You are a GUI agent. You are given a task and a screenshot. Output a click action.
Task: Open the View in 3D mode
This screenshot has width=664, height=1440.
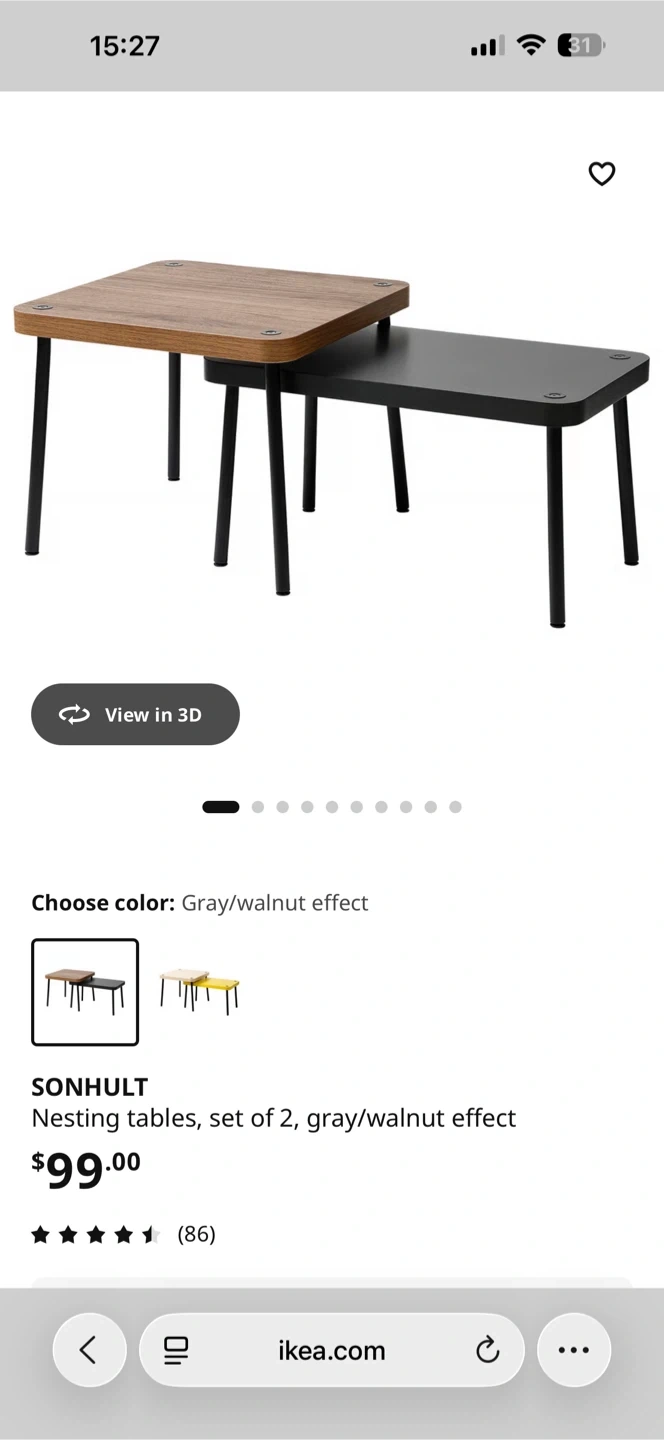click(x=135, y=714)
